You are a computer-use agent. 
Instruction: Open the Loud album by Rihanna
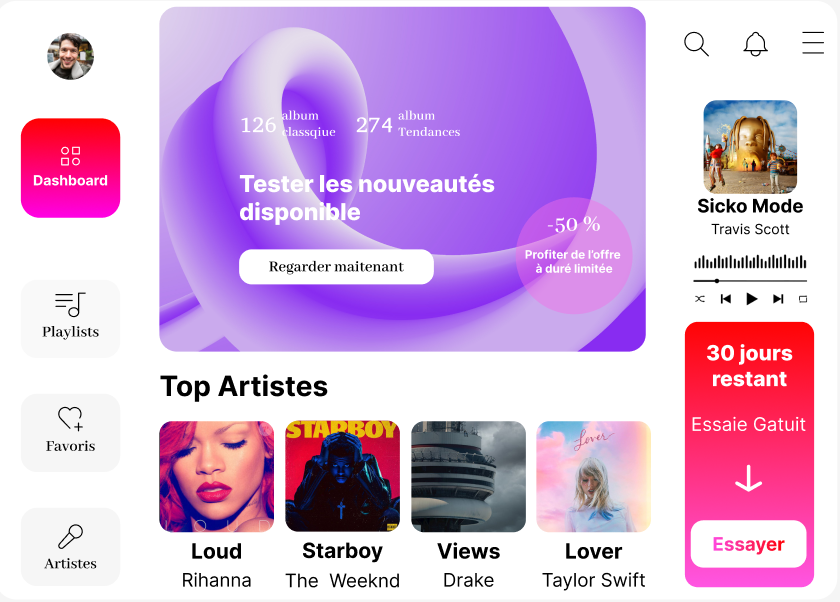[x=216, y=476]
